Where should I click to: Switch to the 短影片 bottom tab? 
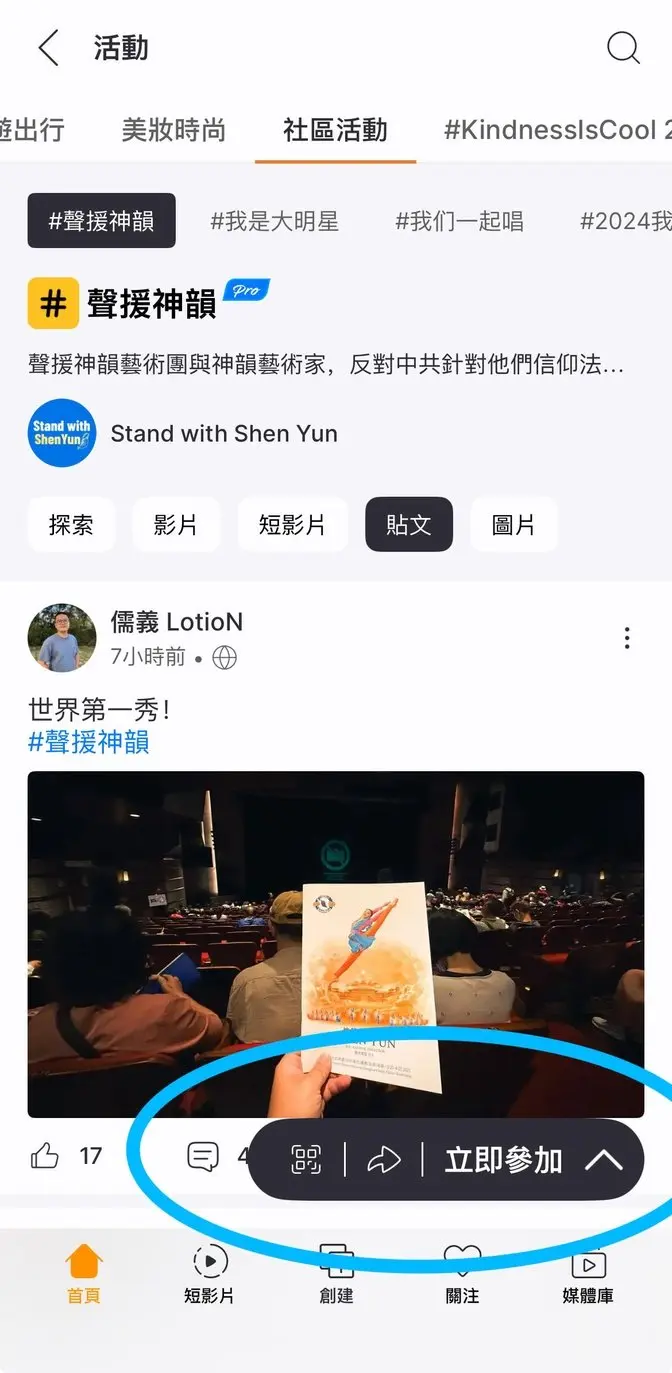pyautogui.click(x=209, y=1274)
